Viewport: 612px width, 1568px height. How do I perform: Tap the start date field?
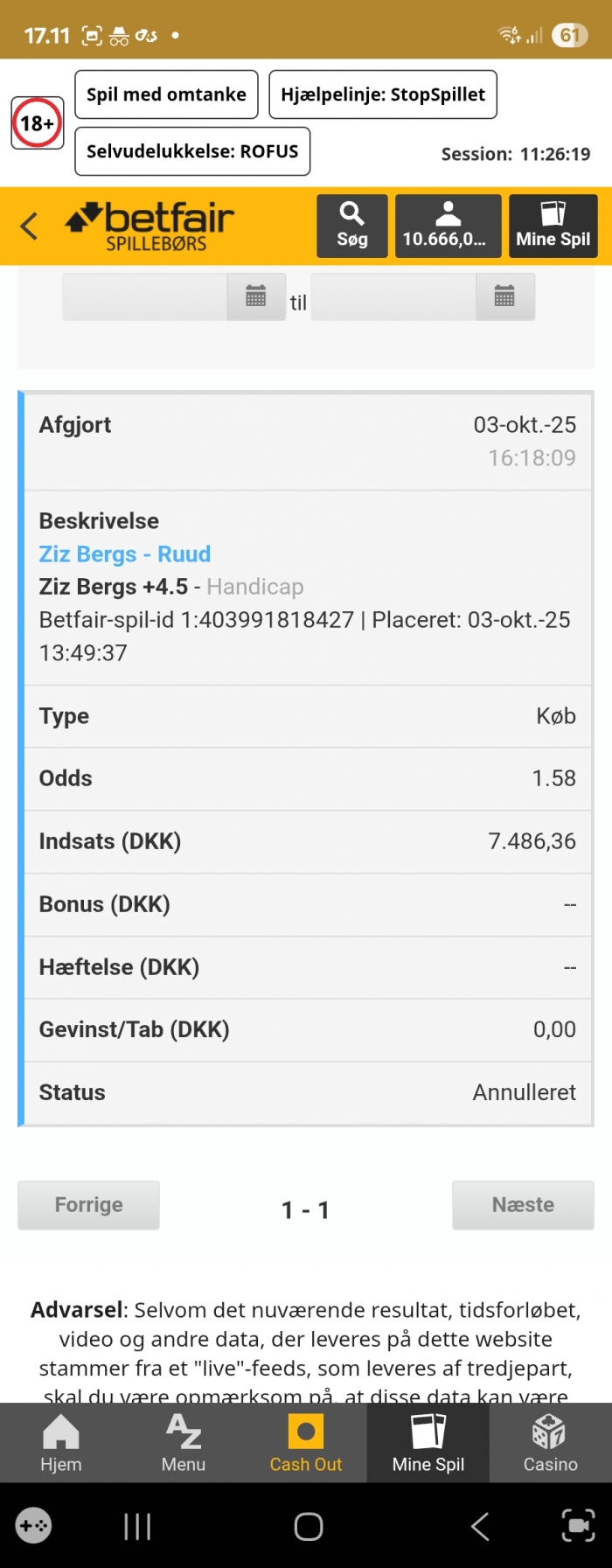click(x=144, y=297)
